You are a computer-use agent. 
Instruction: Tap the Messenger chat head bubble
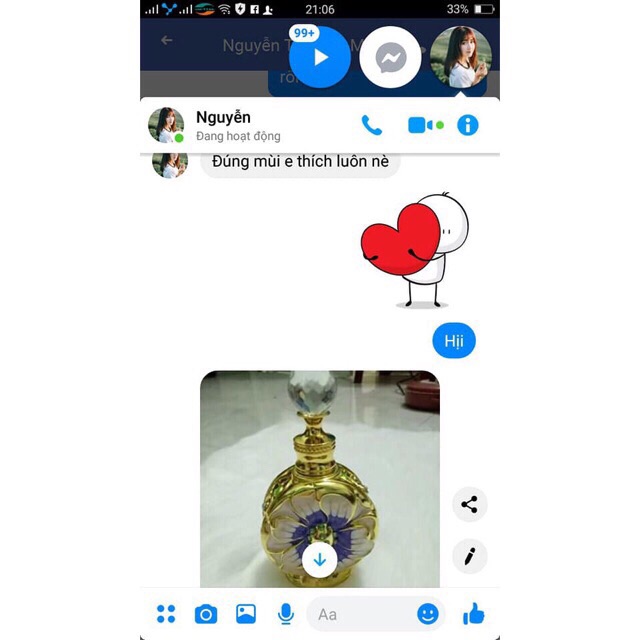(x=390, y=58)
